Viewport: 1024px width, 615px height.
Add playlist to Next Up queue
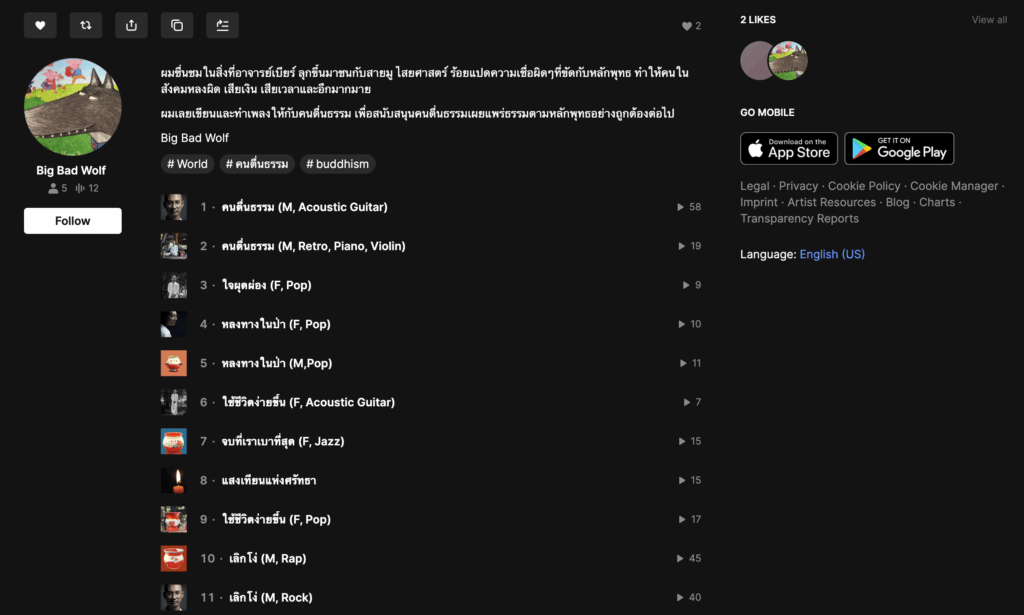[x=223, y=25]
